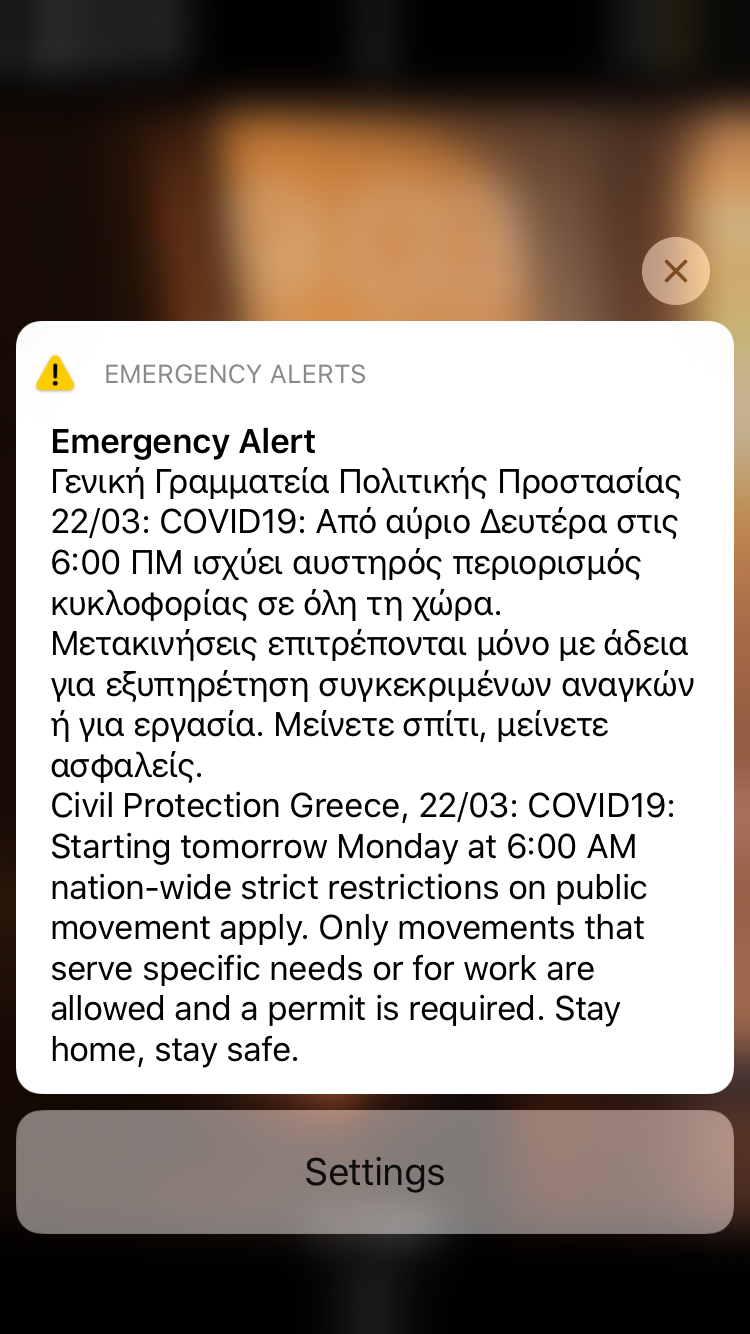
Task: Open Settings for emergency alerts
Action: [x=375, y=1172]
